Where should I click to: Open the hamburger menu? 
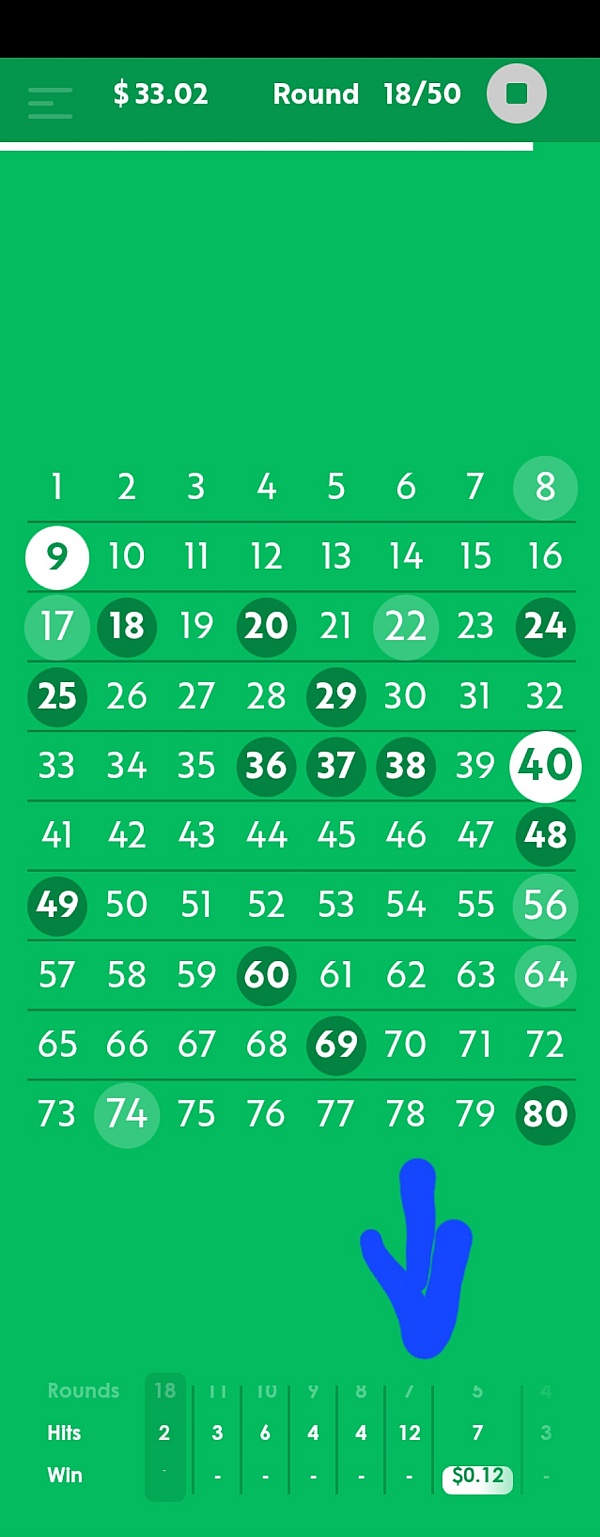(50, 103)
